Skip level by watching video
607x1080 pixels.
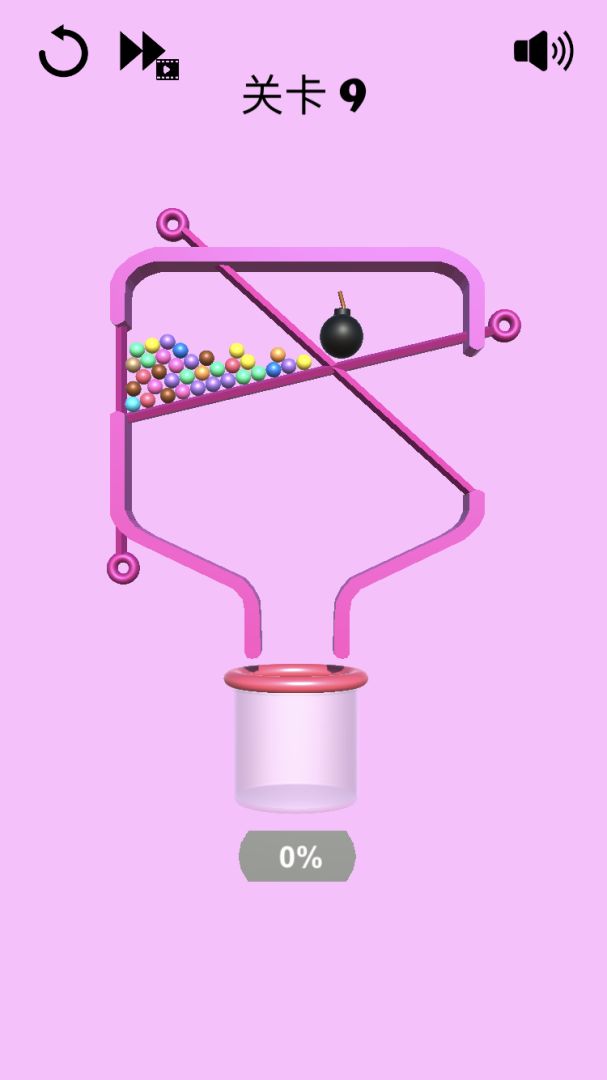point(148,54)
